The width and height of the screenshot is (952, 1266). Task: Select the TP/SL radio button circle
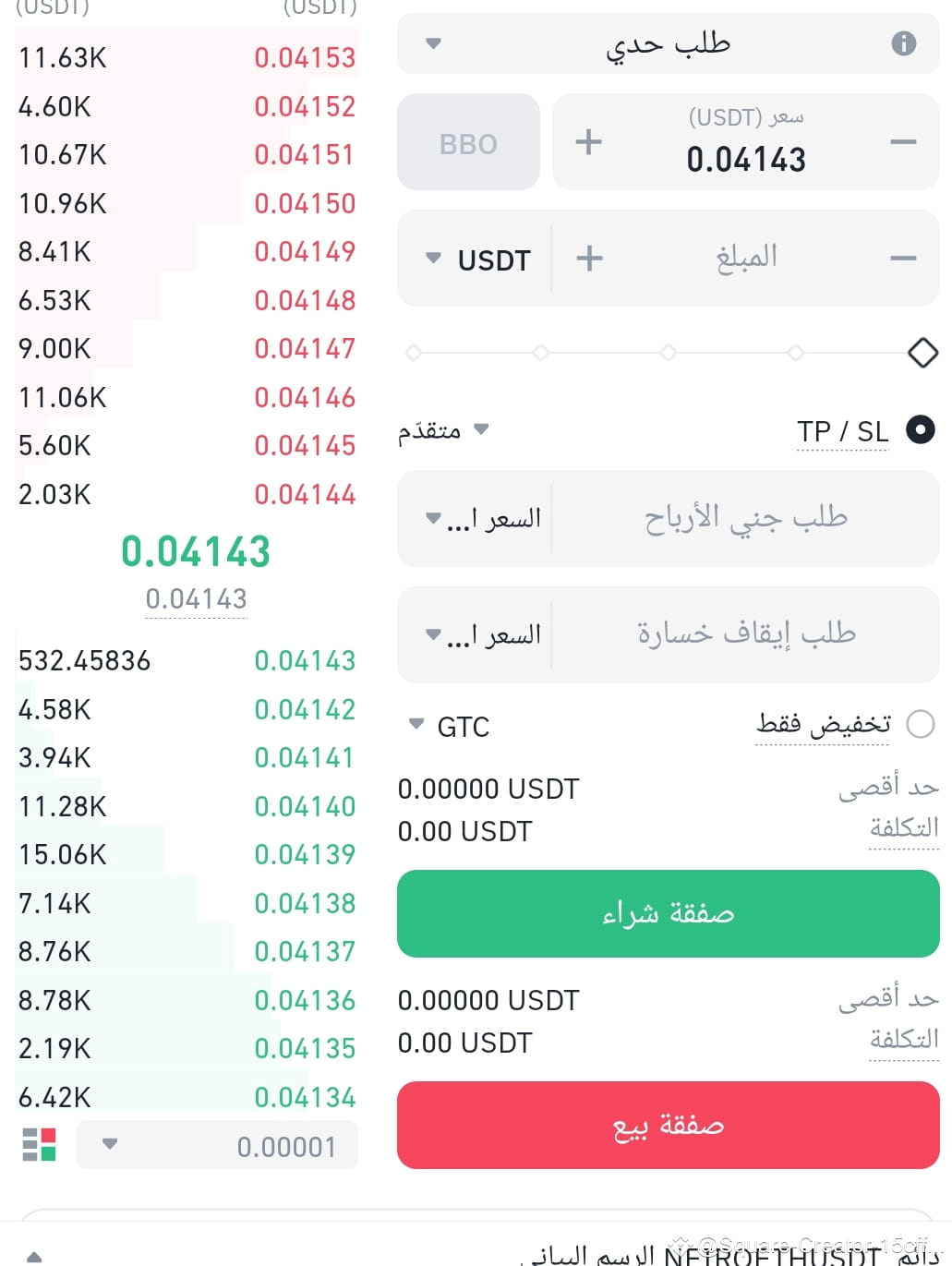(x=920, y=430)
